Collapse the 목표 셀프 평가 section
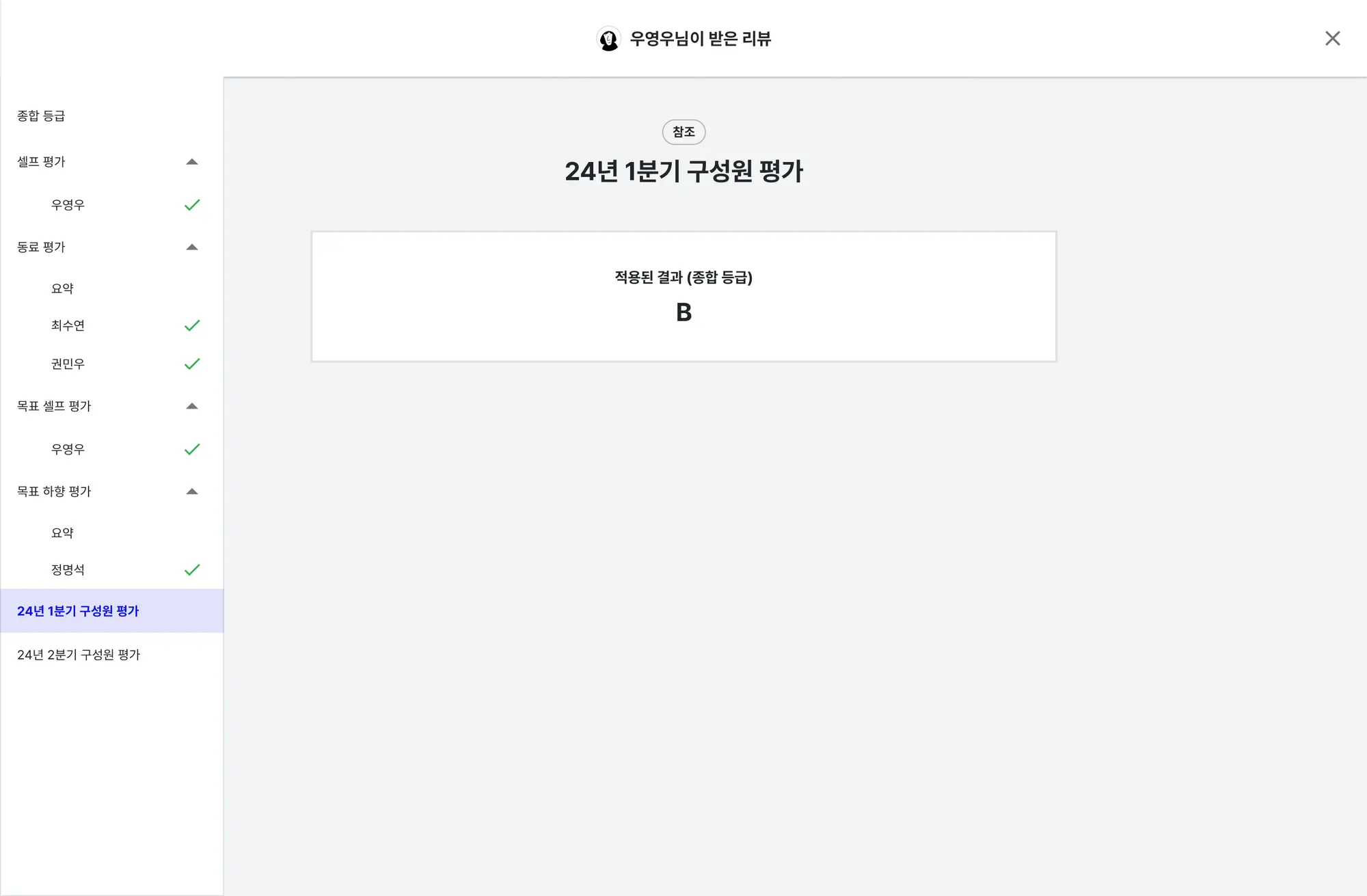This screenshot has width=1367, height=896. (192, 406)
